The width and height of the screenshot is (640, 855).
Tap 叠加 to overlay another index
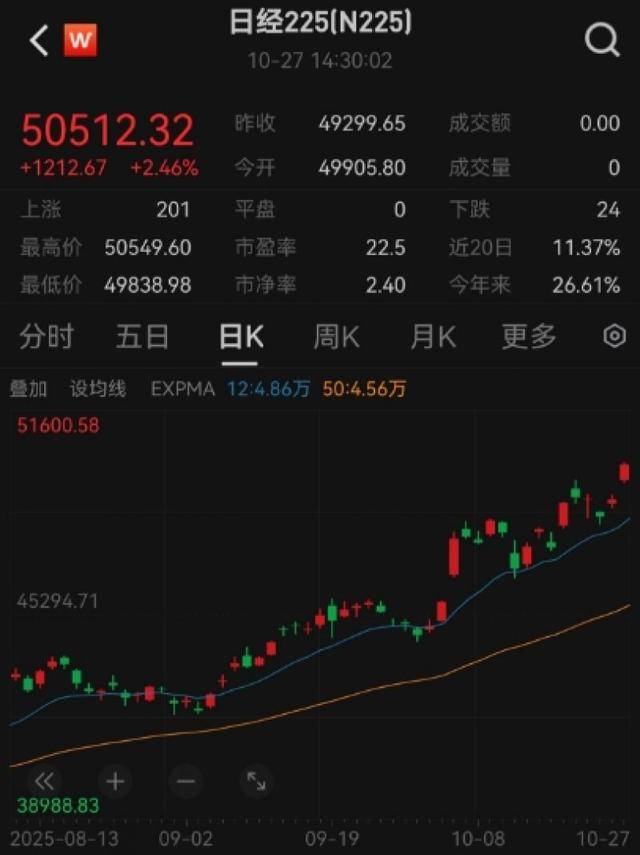pyautogui.click(x=28, y=389)
